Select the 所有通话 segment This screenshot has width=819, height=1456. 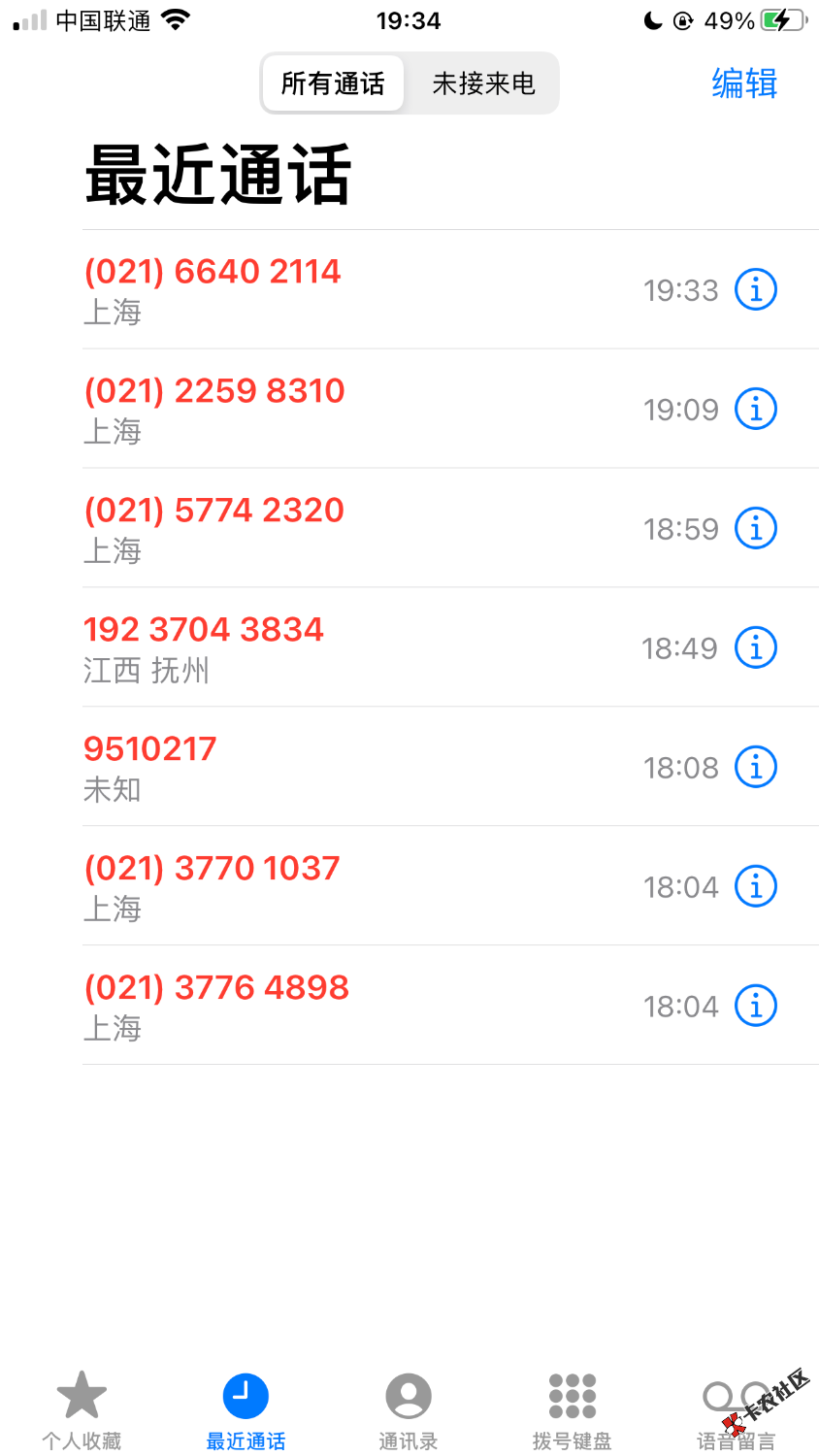tap(333, 84)
